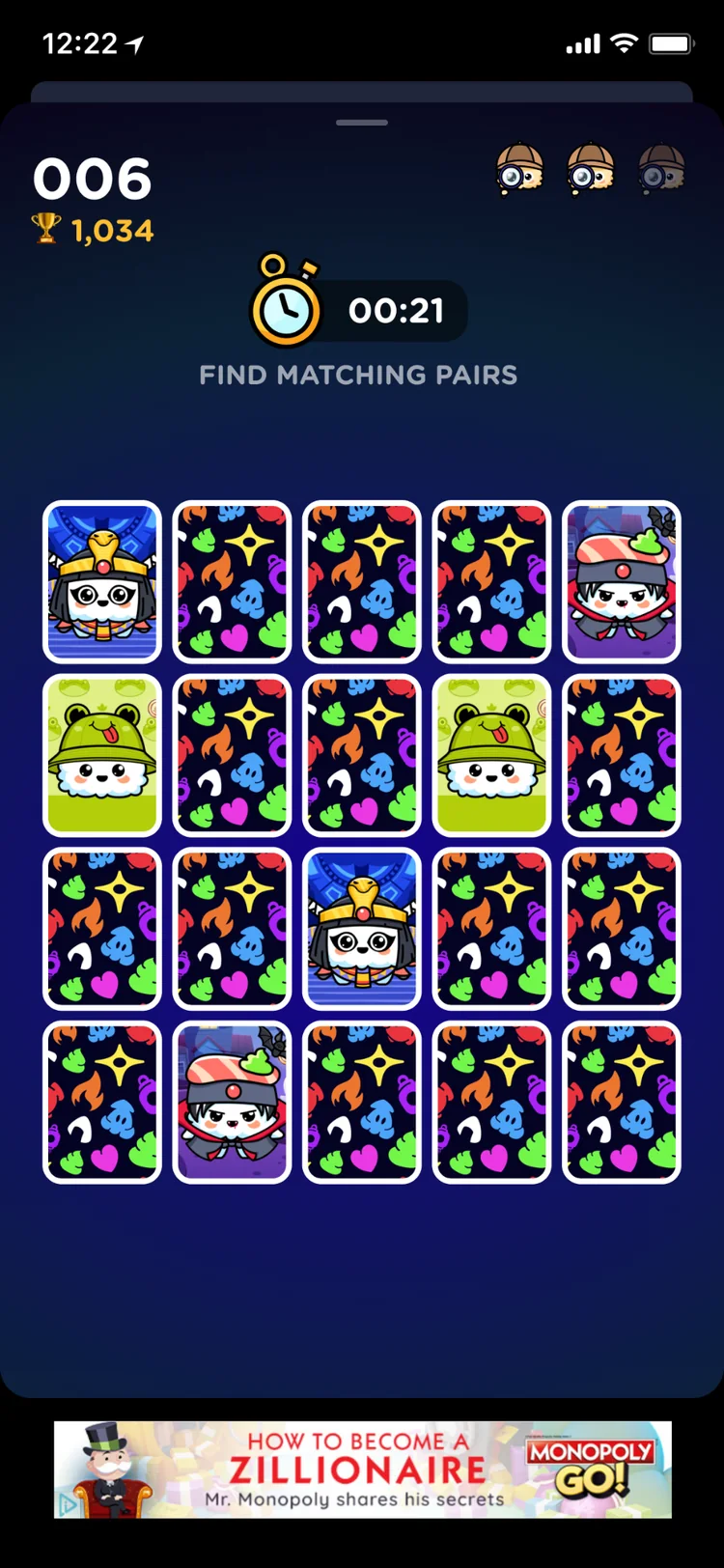Flip the face-down card above the bottom vampire card
724x1568 pixels.
pos(232,929)
